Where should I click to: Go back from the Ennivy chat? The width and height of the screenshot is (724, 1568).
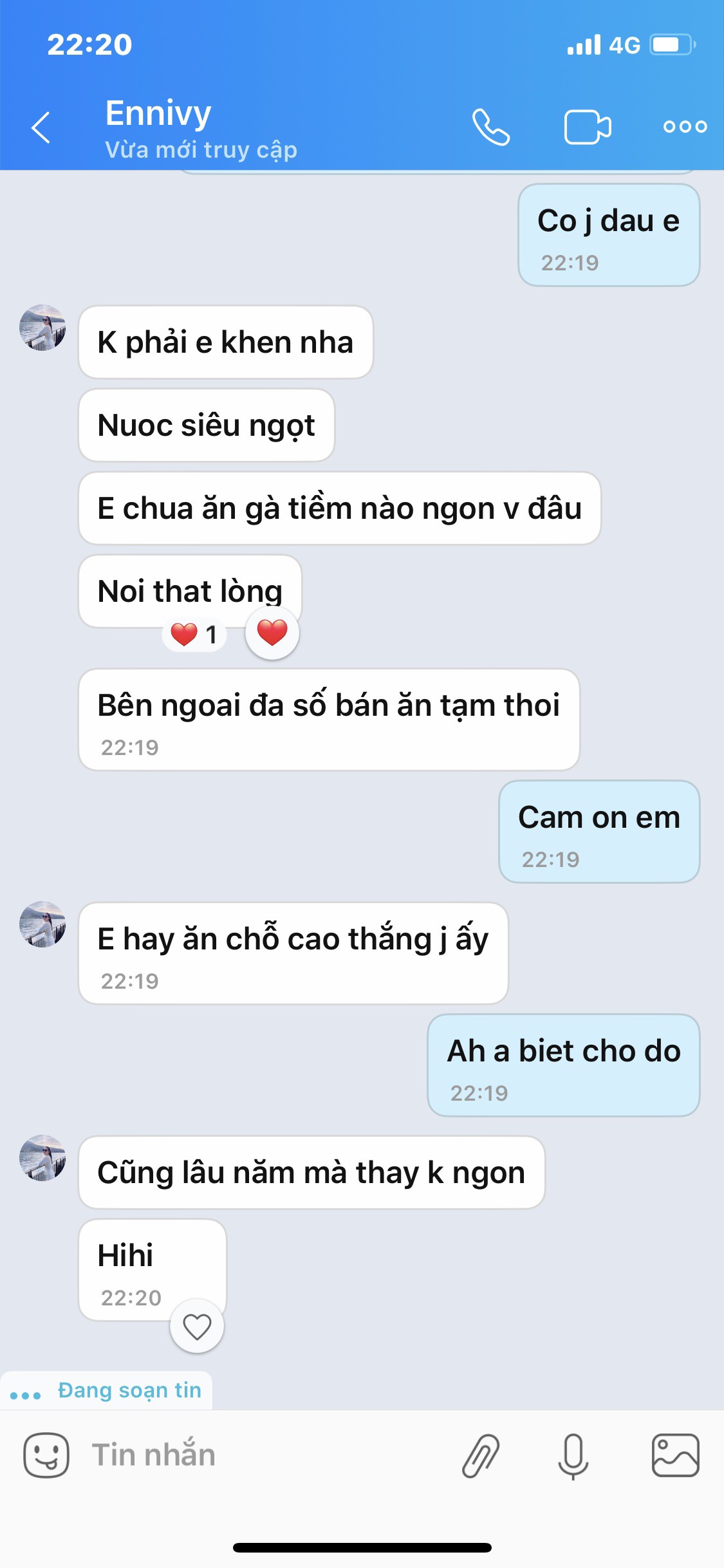tap(41, 127)
